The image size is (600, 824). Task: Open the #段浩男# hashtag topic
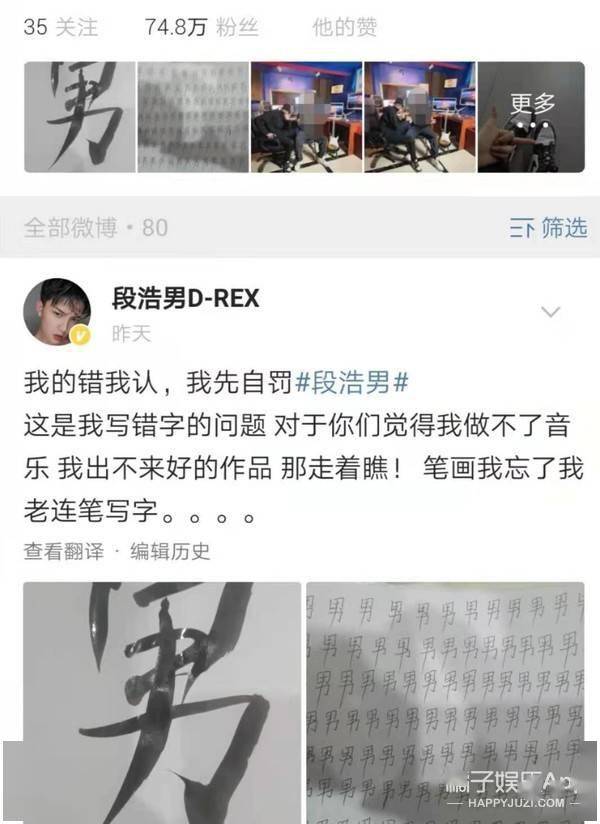350,384
